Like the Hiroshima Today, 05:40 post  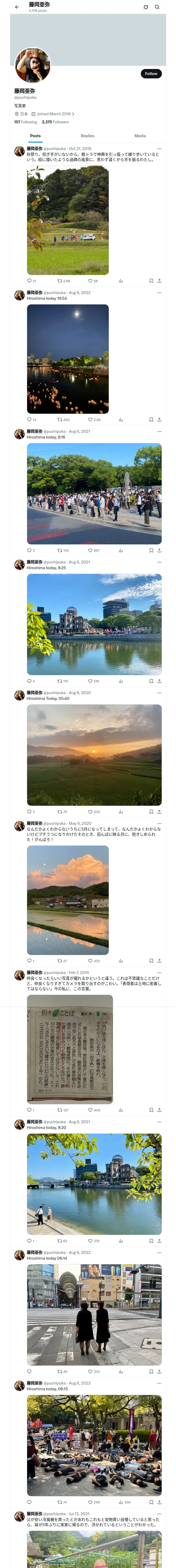click(90, 811)
